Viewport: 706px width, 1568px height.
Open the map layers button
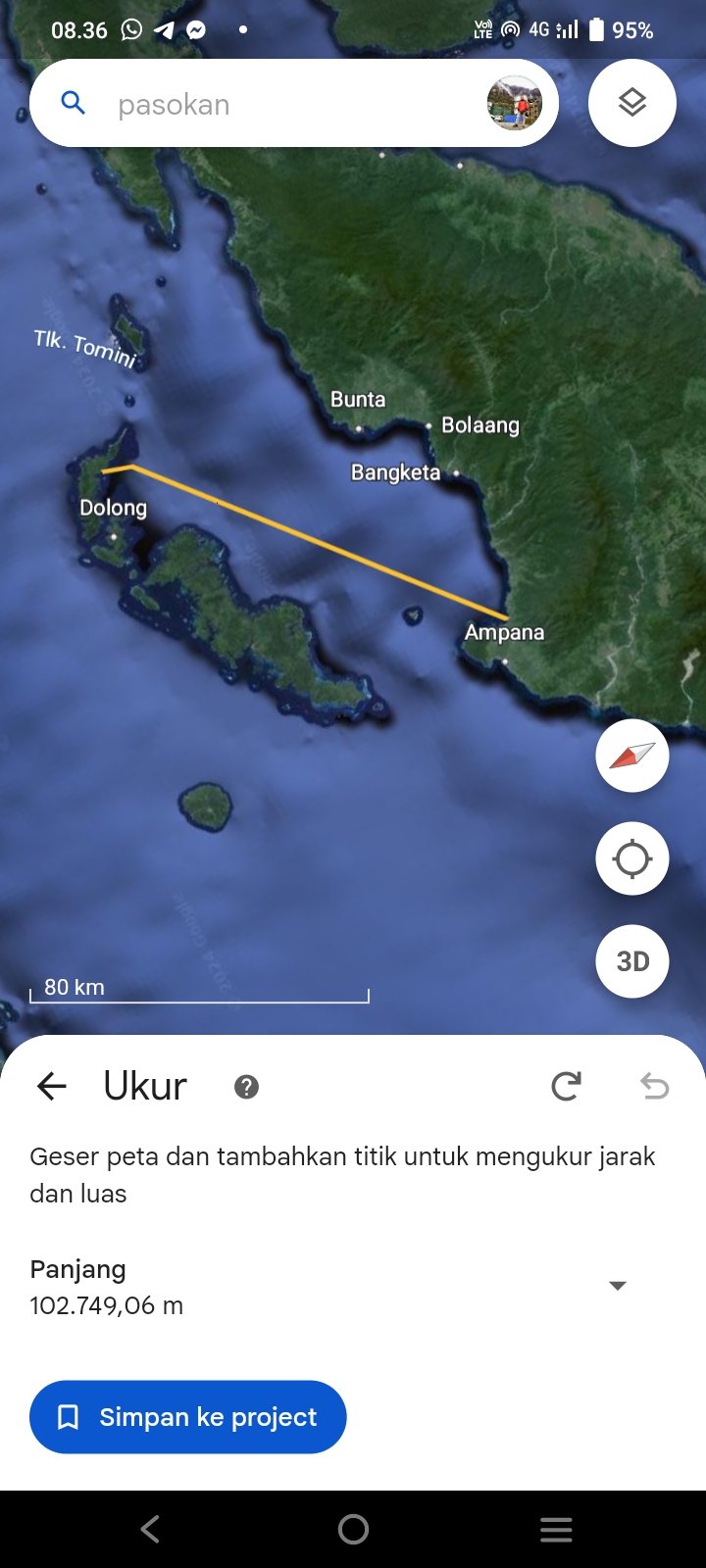(x=632, y=103)
